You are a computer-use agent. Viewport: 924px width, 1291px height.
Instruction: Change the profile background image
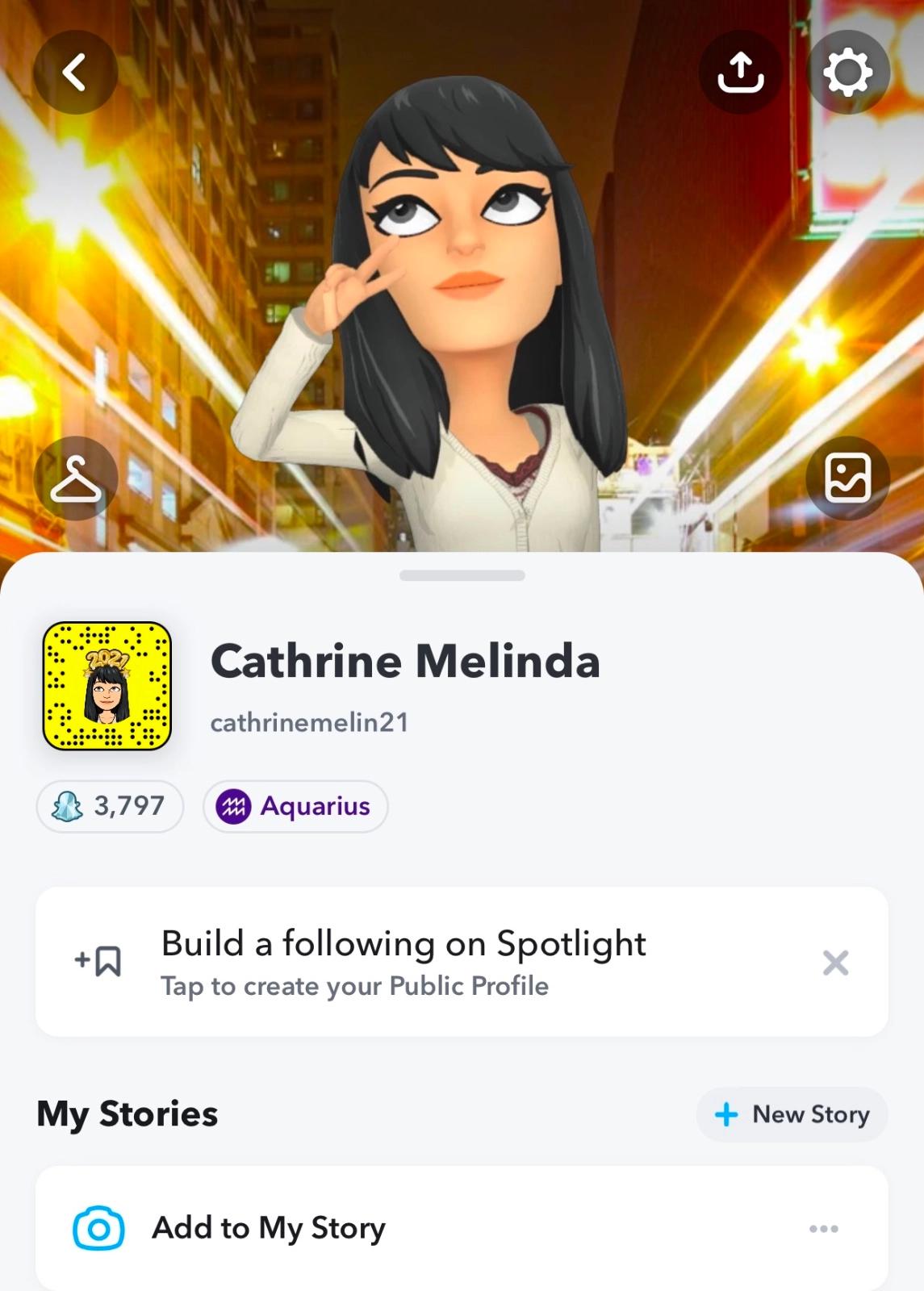coord(847,478)
